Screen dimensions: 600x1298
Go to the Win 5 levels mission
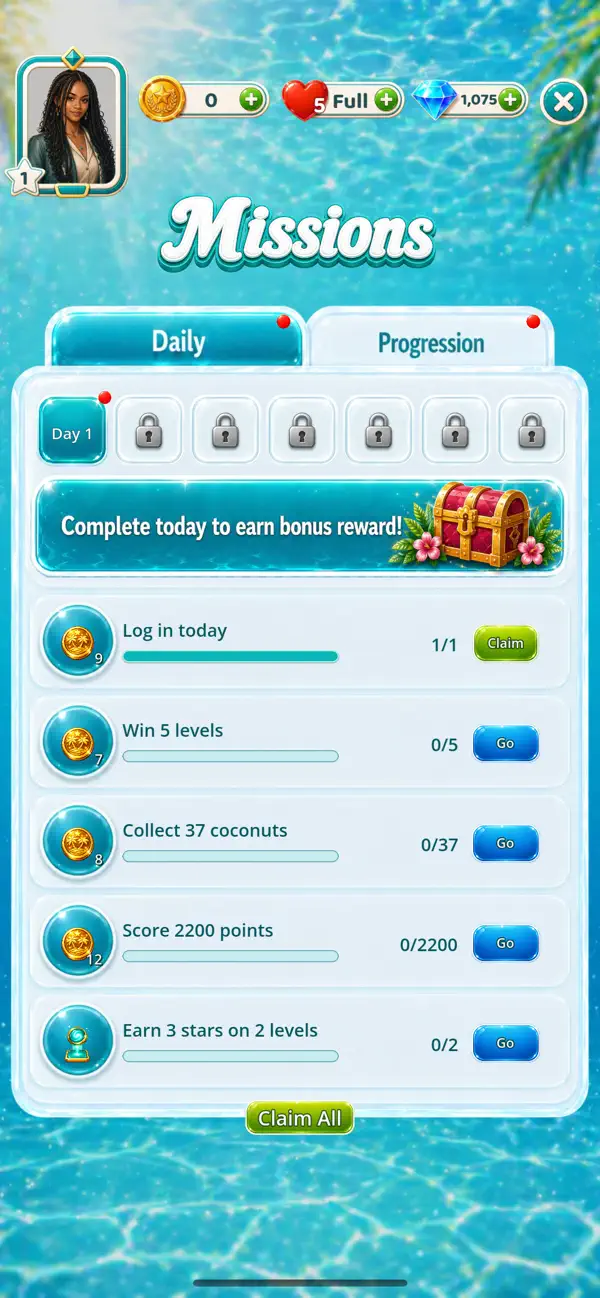[x=505, y=744]
